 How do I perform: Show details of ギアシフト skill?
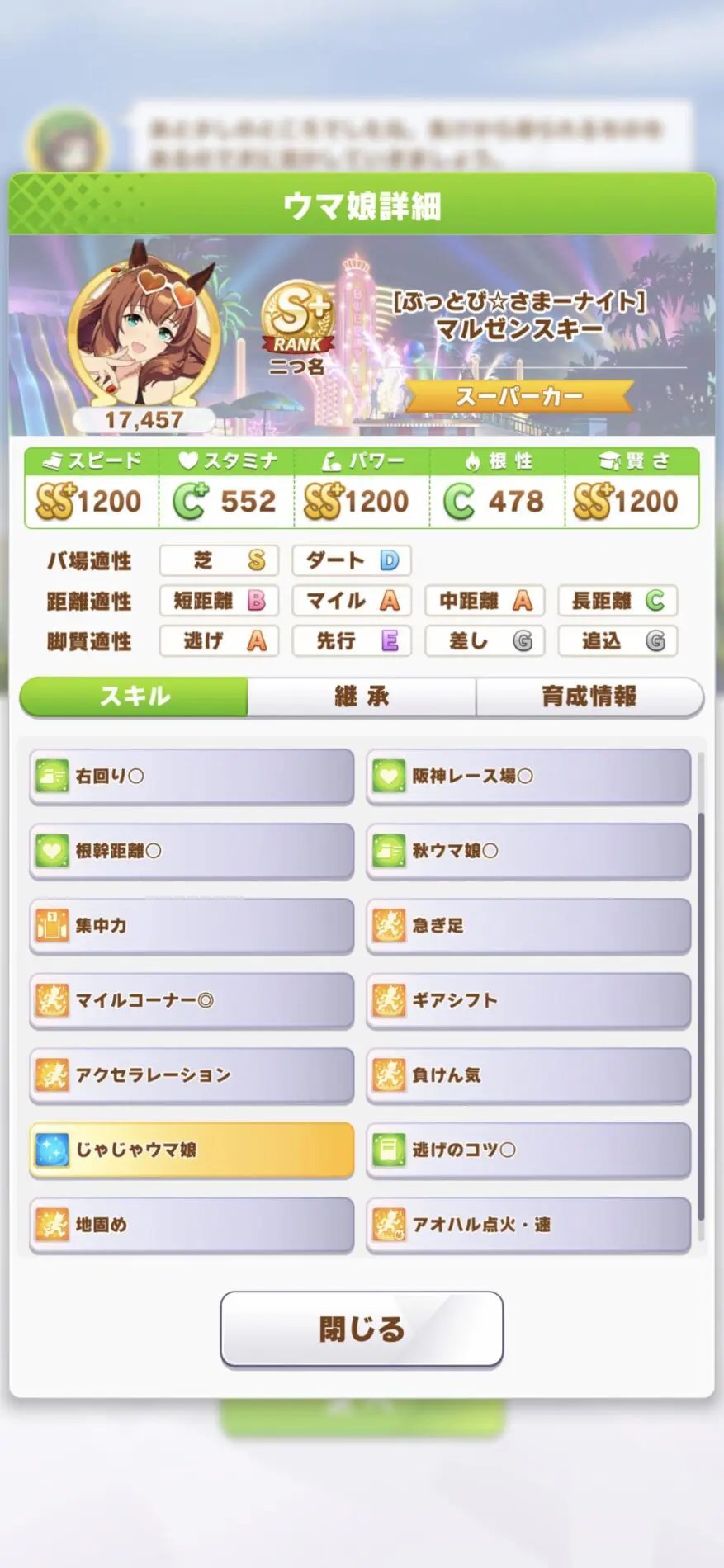point(528,1000)
